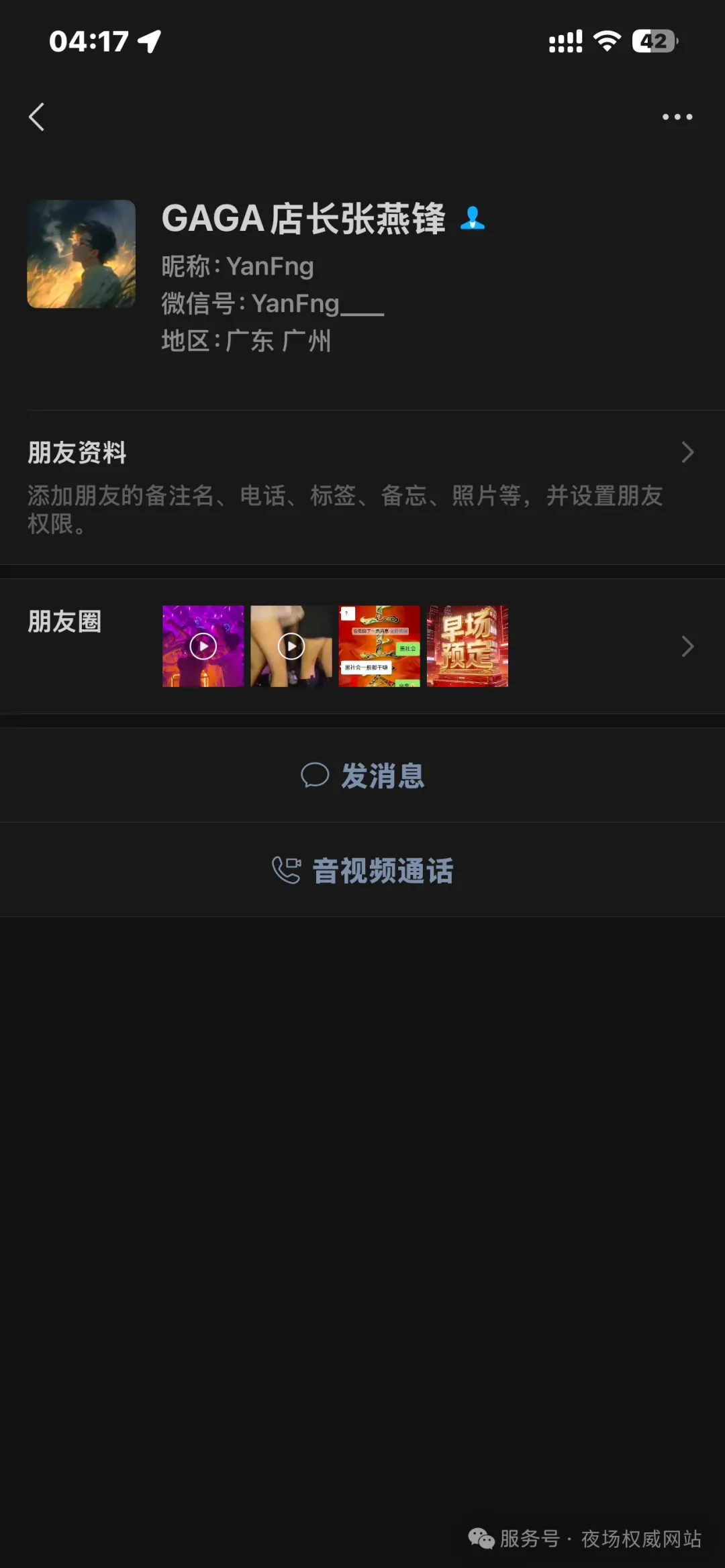Go back using the top-left arrow
The width and height of the screenshot is (725, 1568).
coord(37,117)
